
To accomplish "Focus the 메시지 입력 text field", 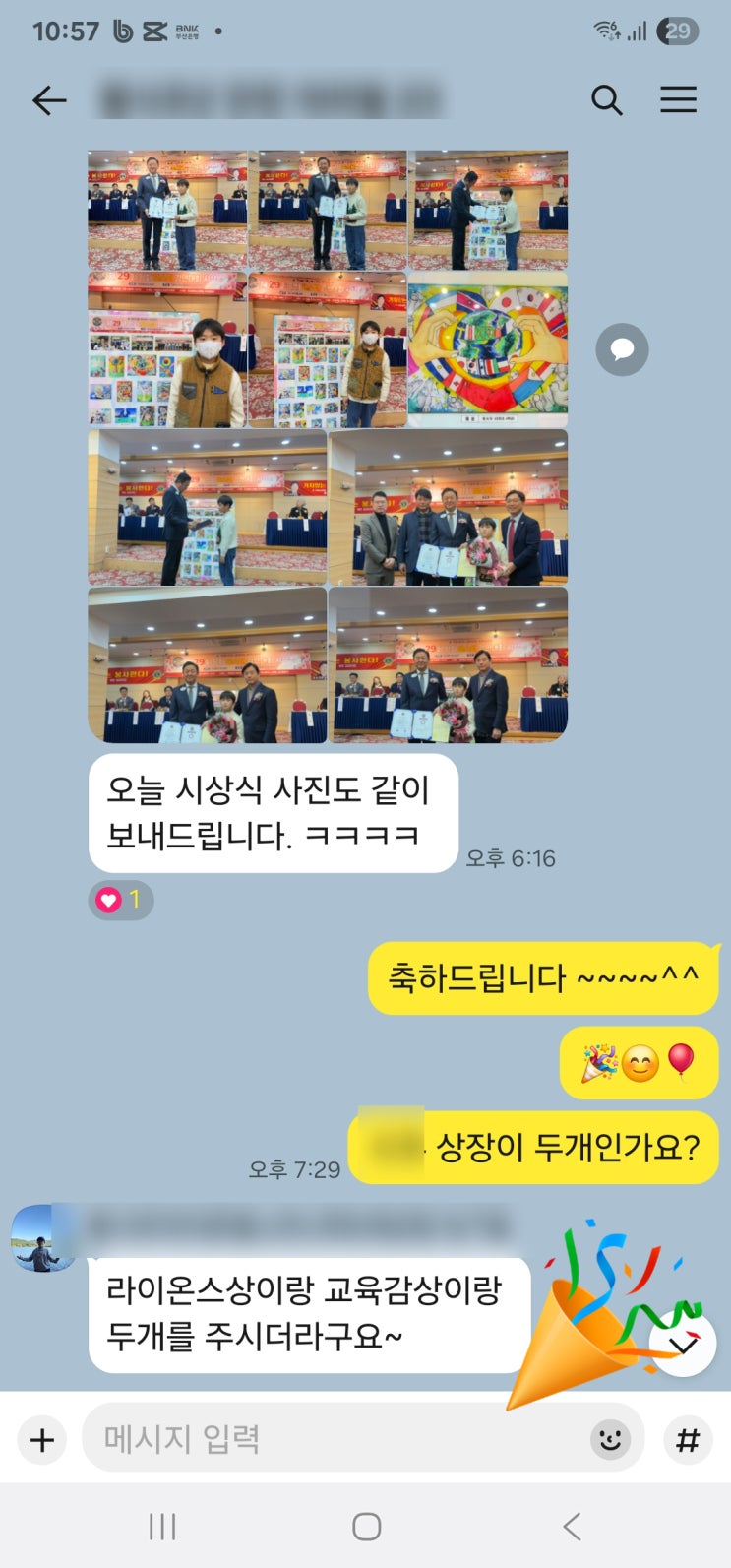I will 335,1439.
